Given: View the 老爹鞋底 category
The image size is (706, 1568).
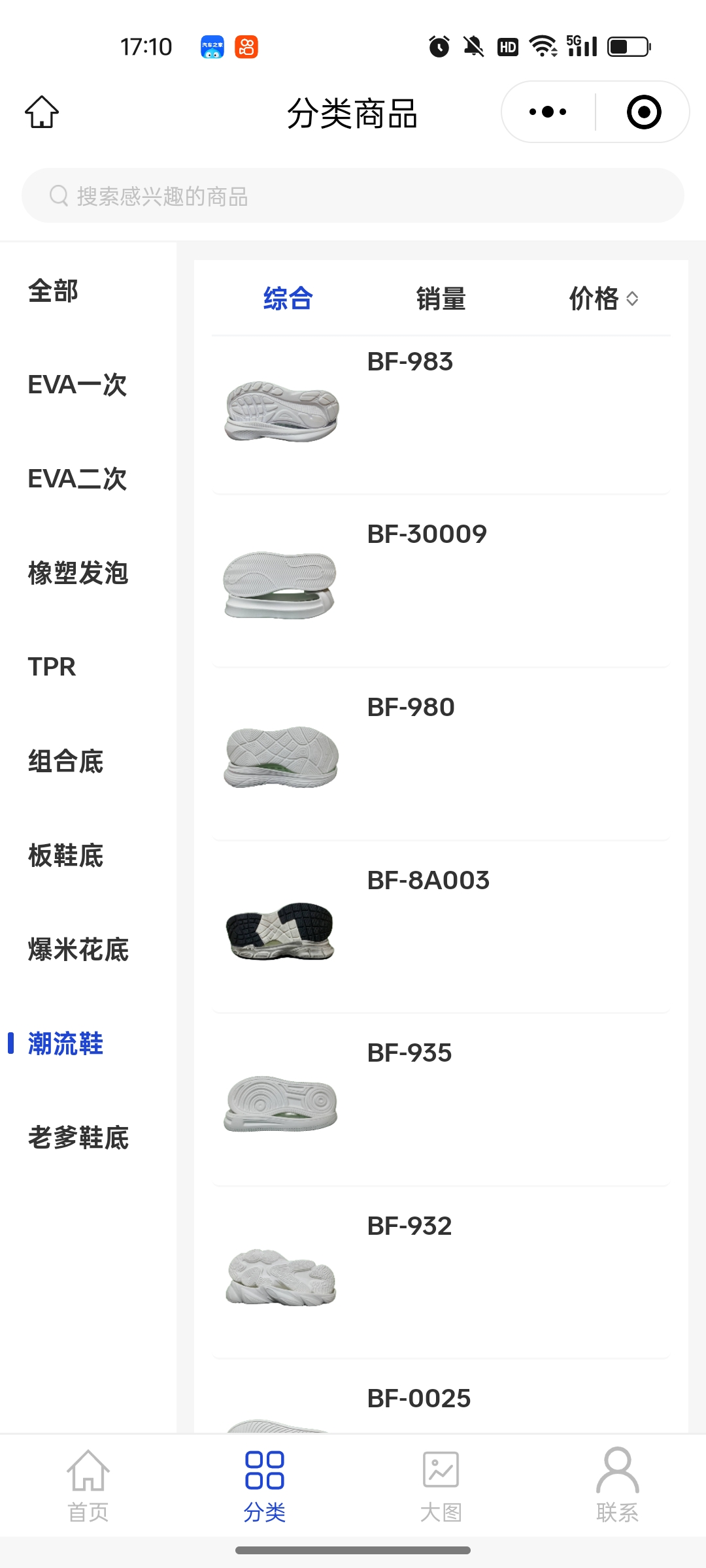Looking at the screenshot, I should pos(78,1137).
